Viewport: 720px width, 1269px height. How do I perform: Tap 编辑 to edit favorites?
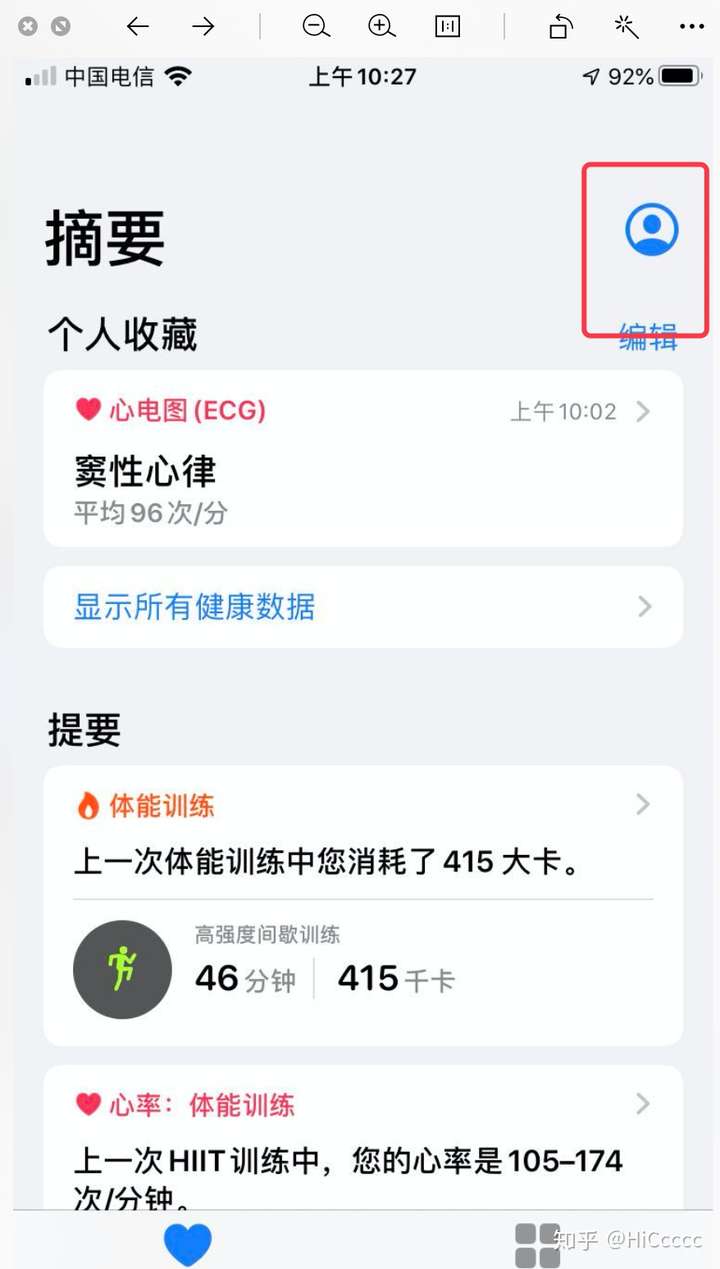click(648, 337)
